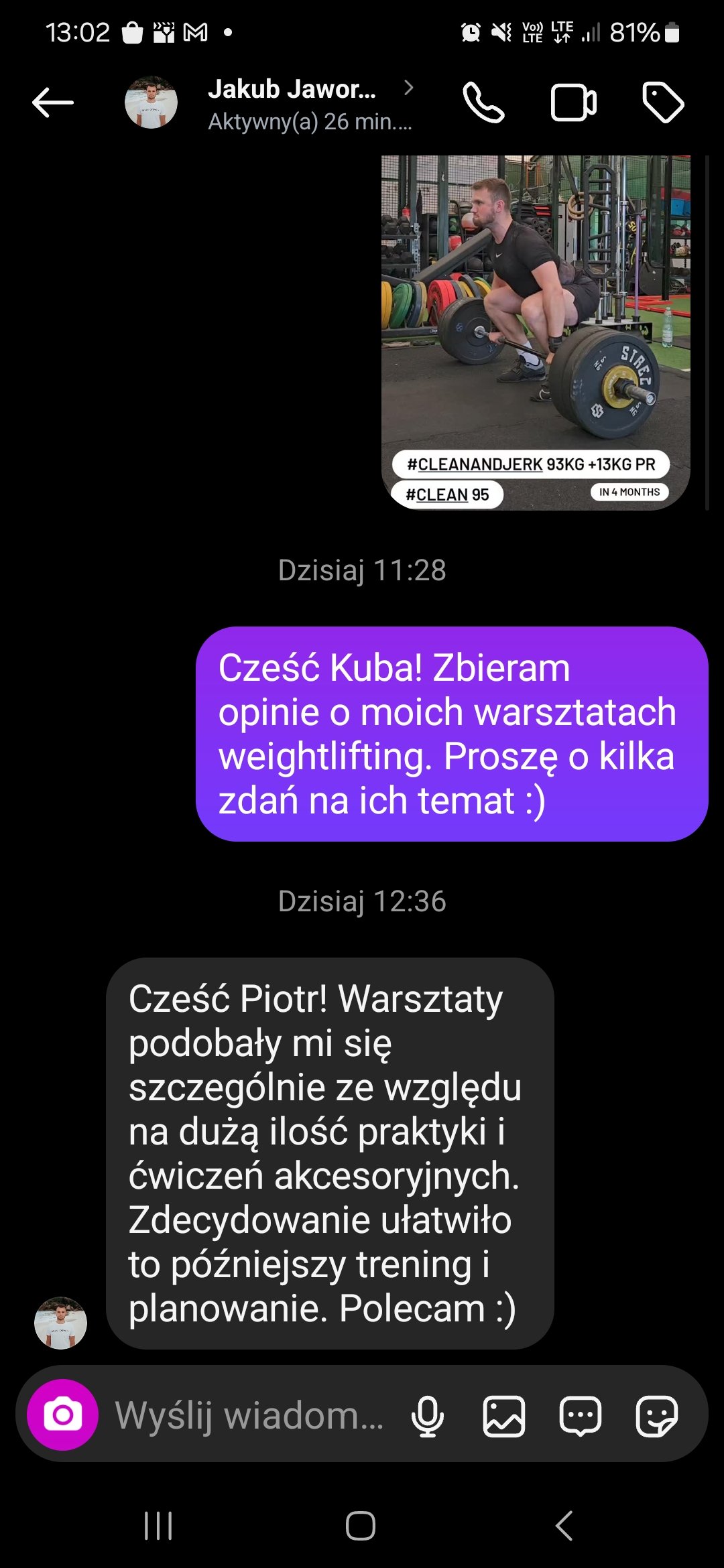Tap the system back button
Screen dimensions: 724x1568
coord(564,1526)
